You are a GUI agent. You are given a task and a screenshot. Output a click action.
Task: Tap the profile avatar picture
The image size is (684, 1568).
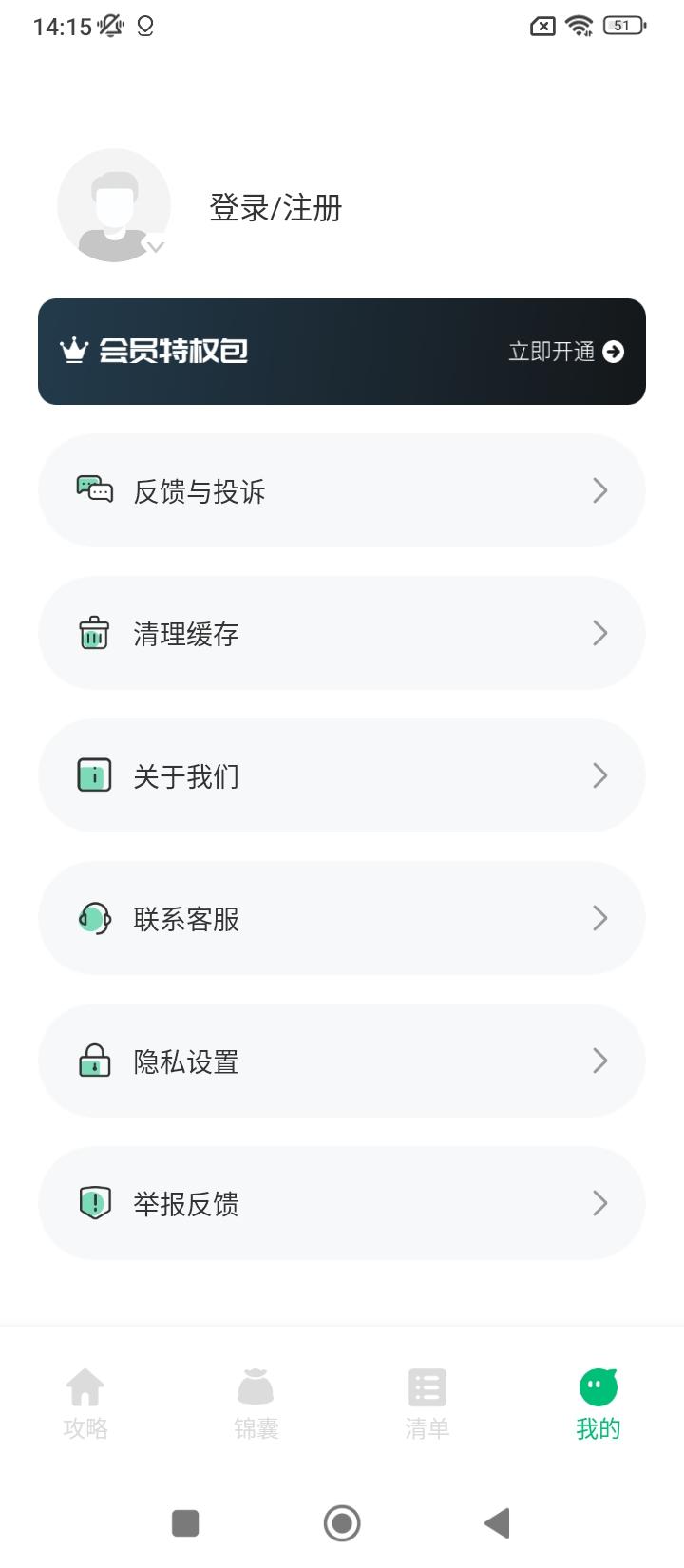[114, 205]
